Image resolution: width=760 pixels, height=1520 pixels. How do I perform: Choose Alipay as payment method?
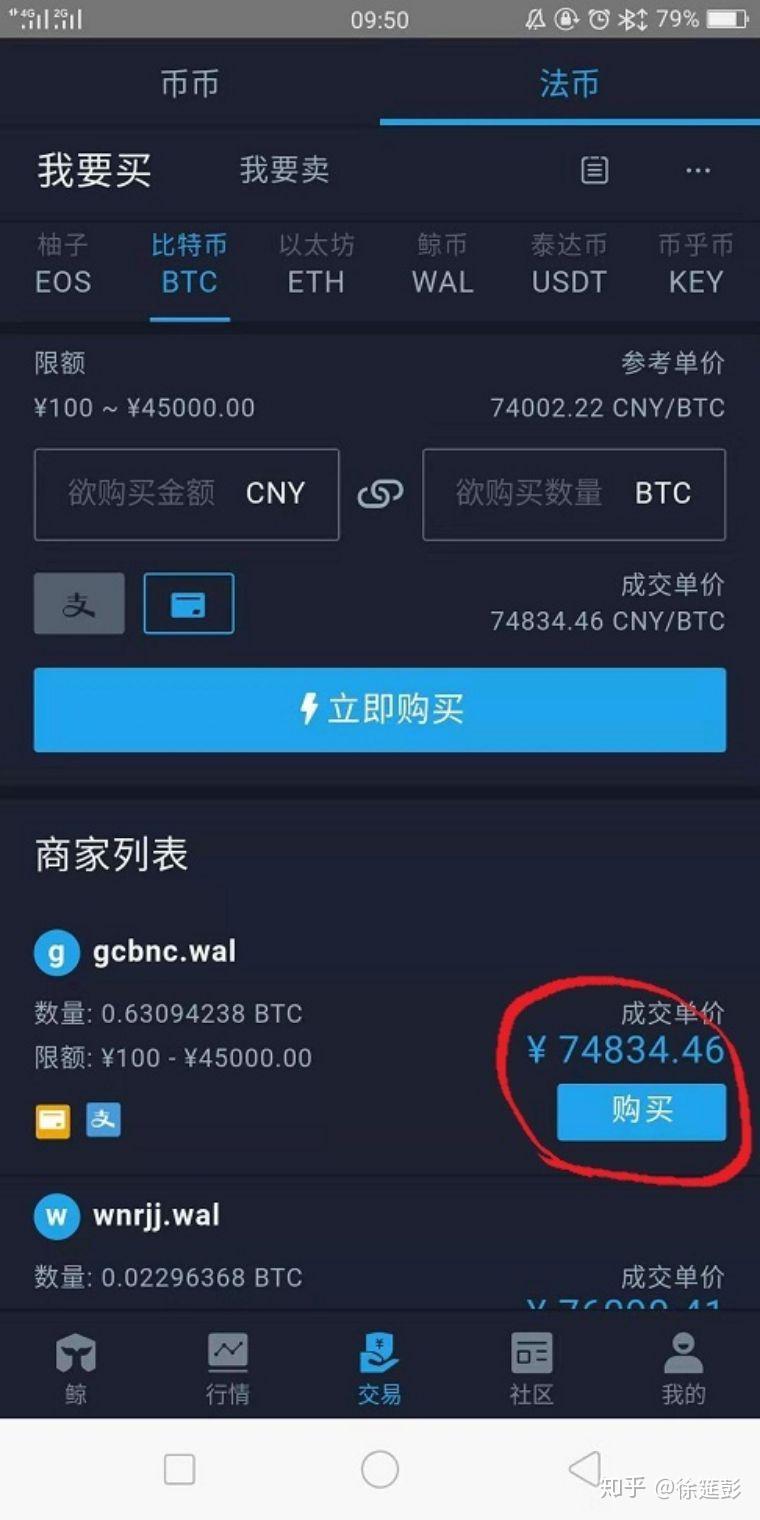[x=79, y=604]
